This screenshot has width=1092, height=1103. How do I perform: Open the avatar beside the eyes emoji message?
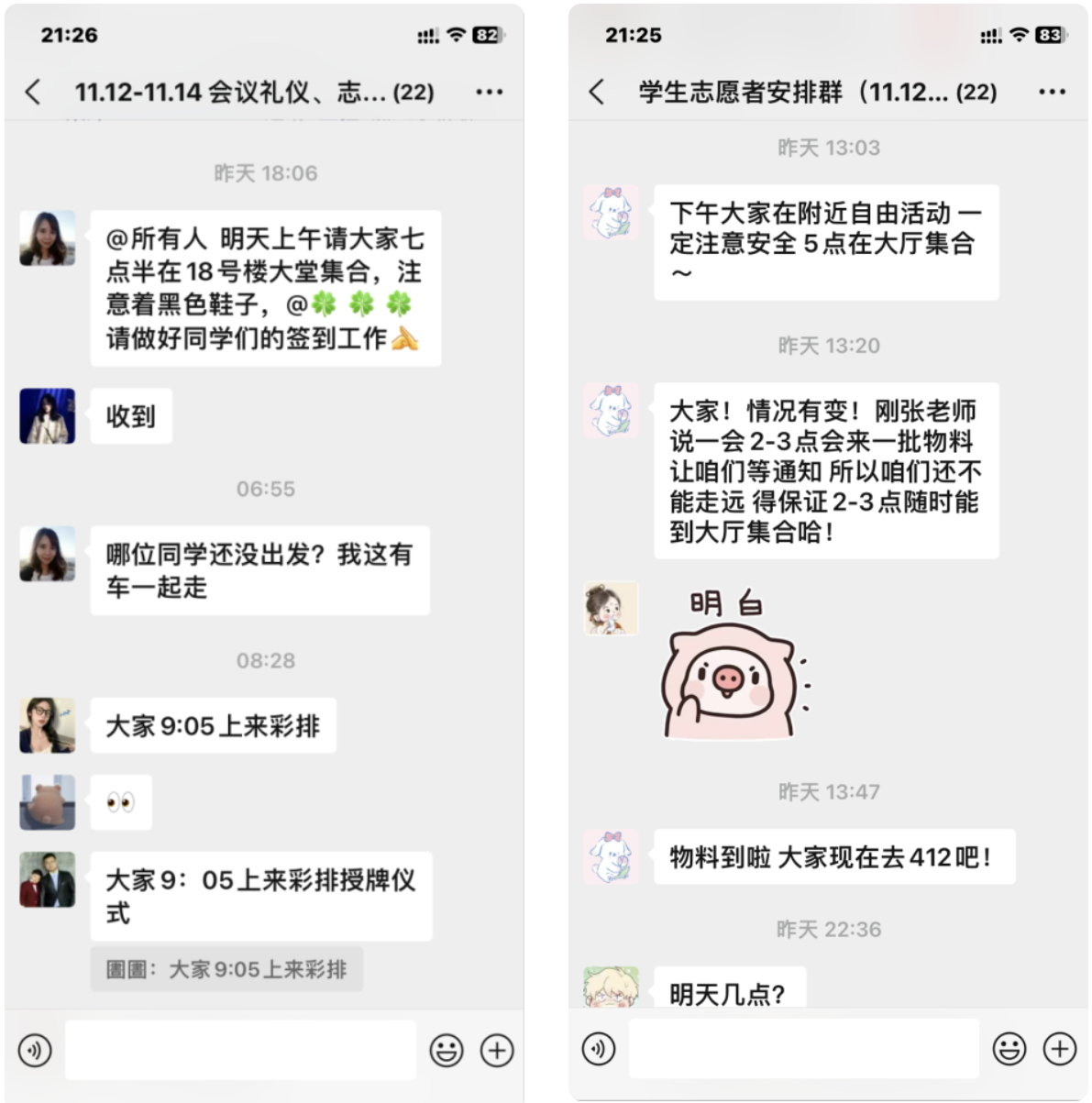point(48,802)
